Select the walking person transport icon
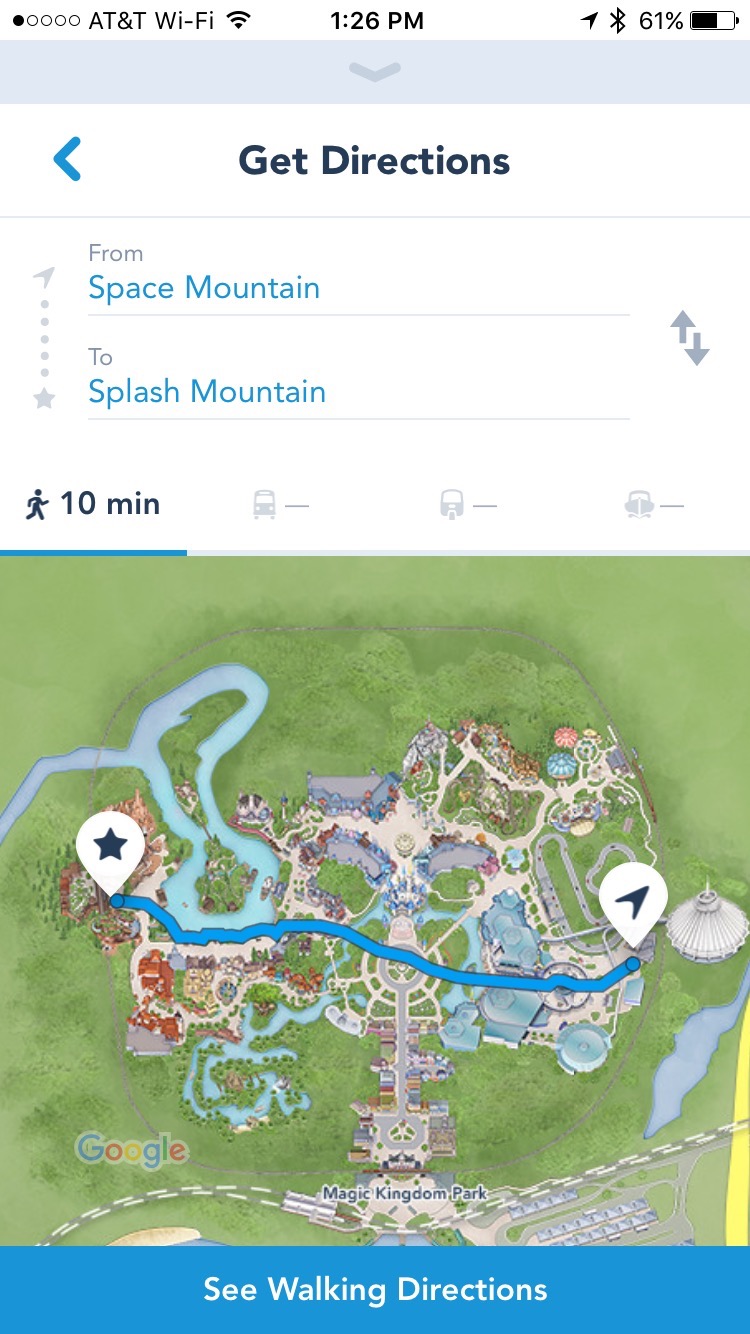Screen dimensions: 750x1334 click(x=40, y=503)
